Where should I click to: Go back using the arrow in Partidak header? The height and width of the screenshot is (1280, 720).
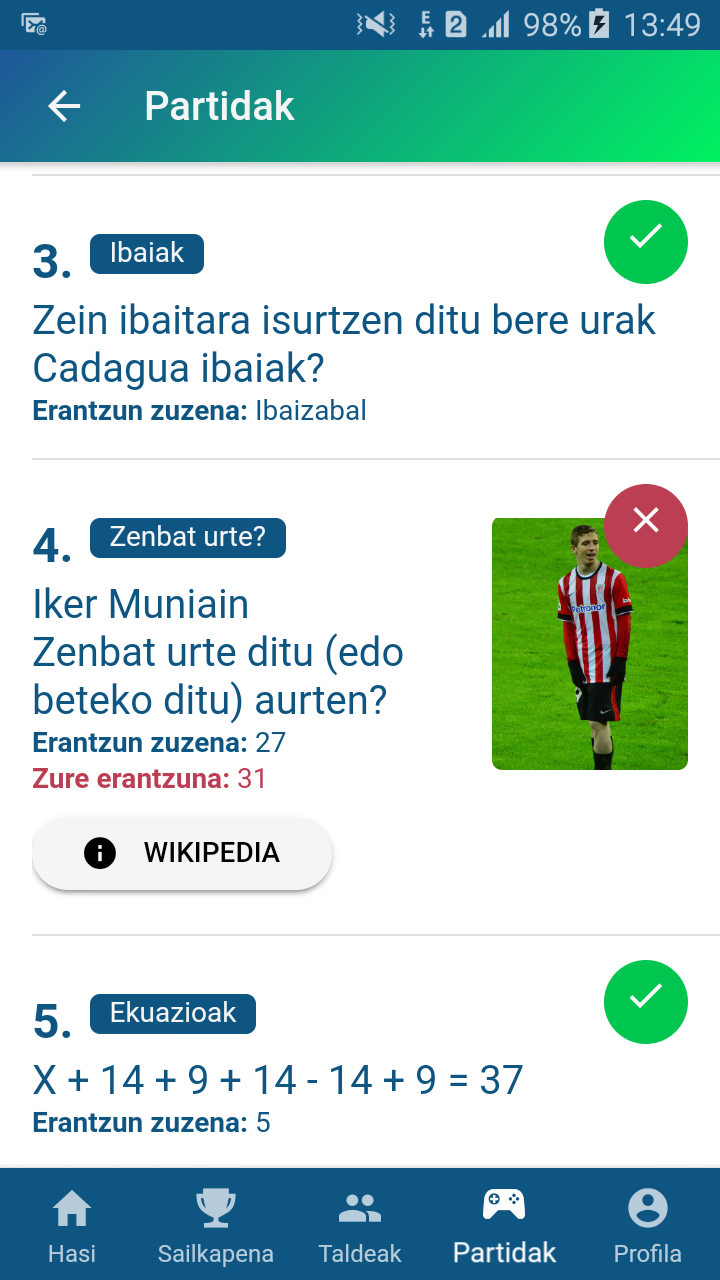(x=64, y=106)
